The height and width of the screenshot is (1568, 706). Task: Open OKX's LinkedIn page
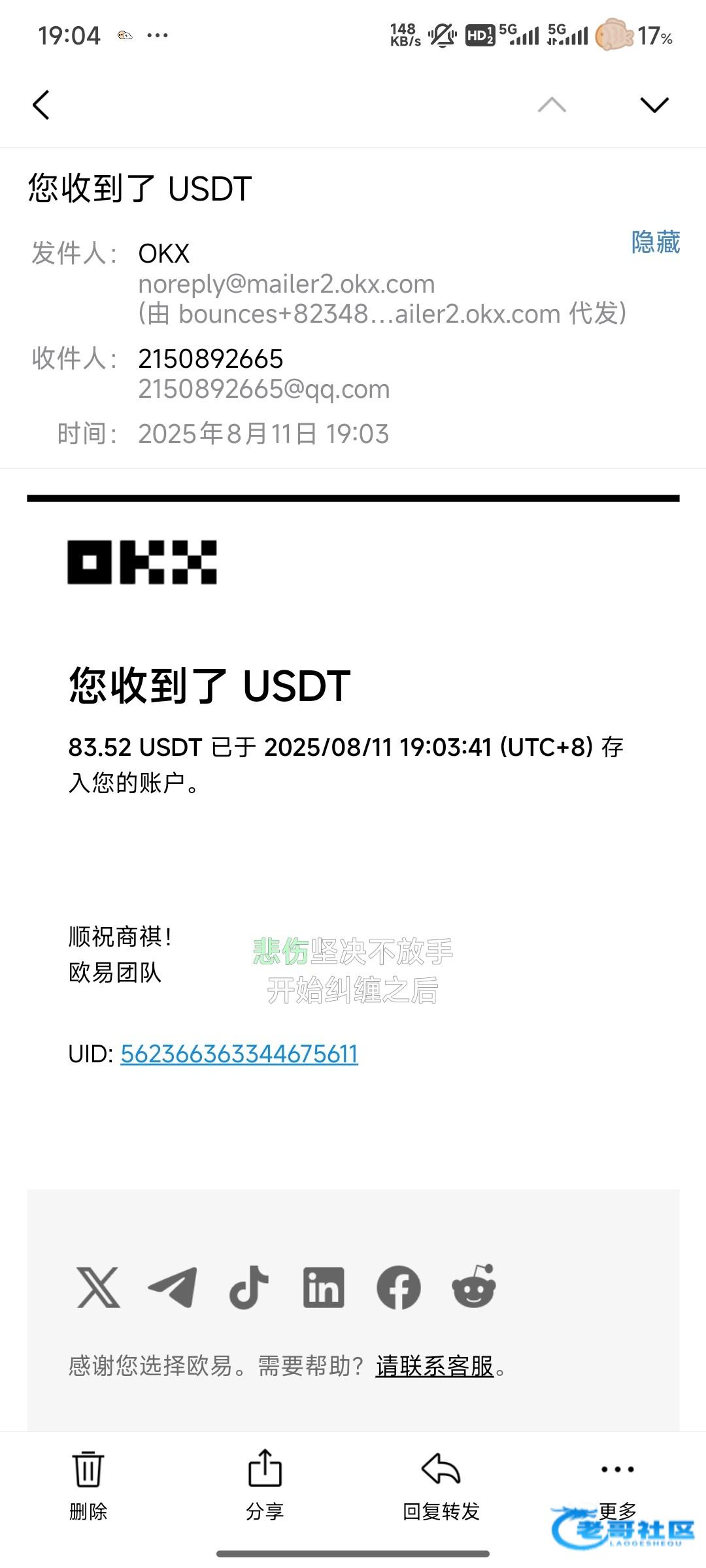[x=324, y=1287]
